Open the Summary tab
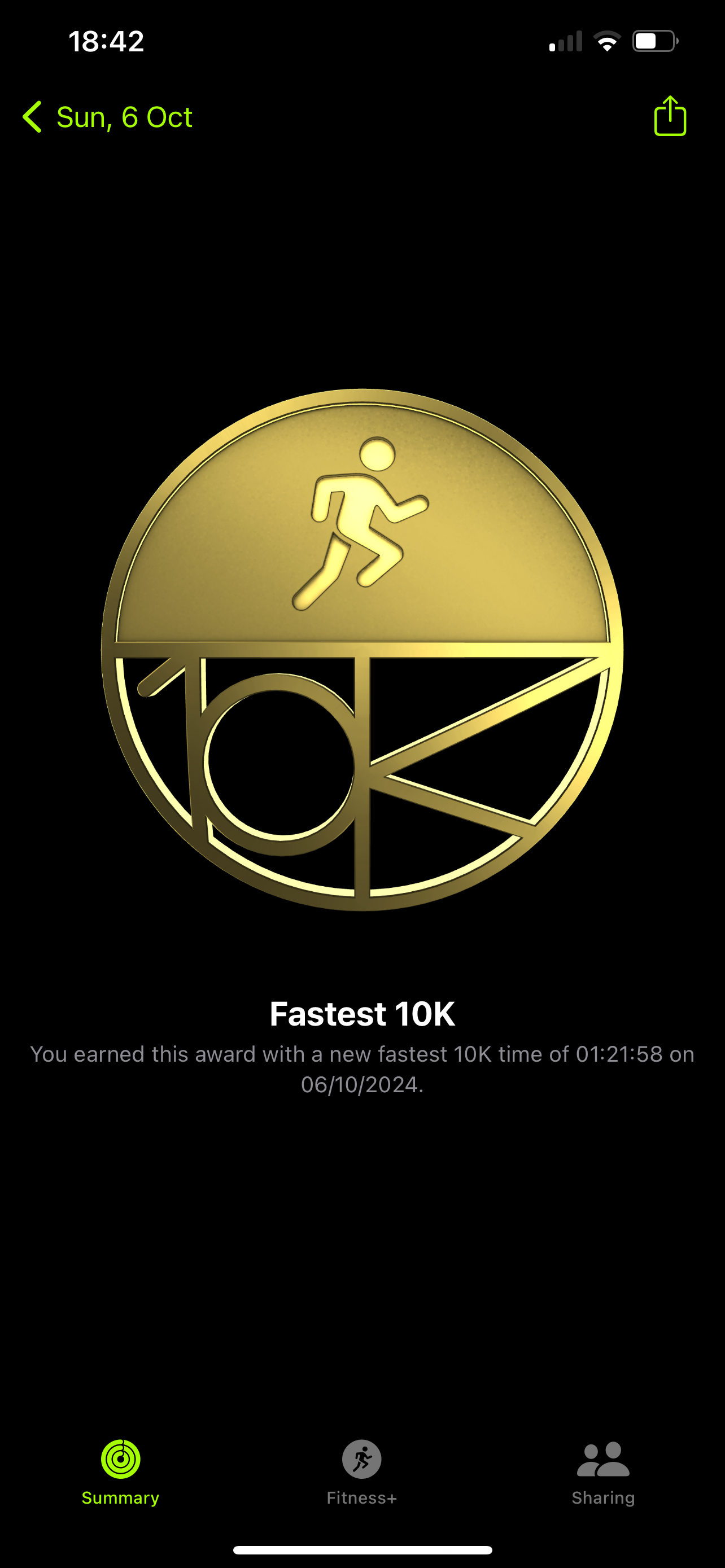The height and width of the screenshot is (1568, 725). [120, 1473]
